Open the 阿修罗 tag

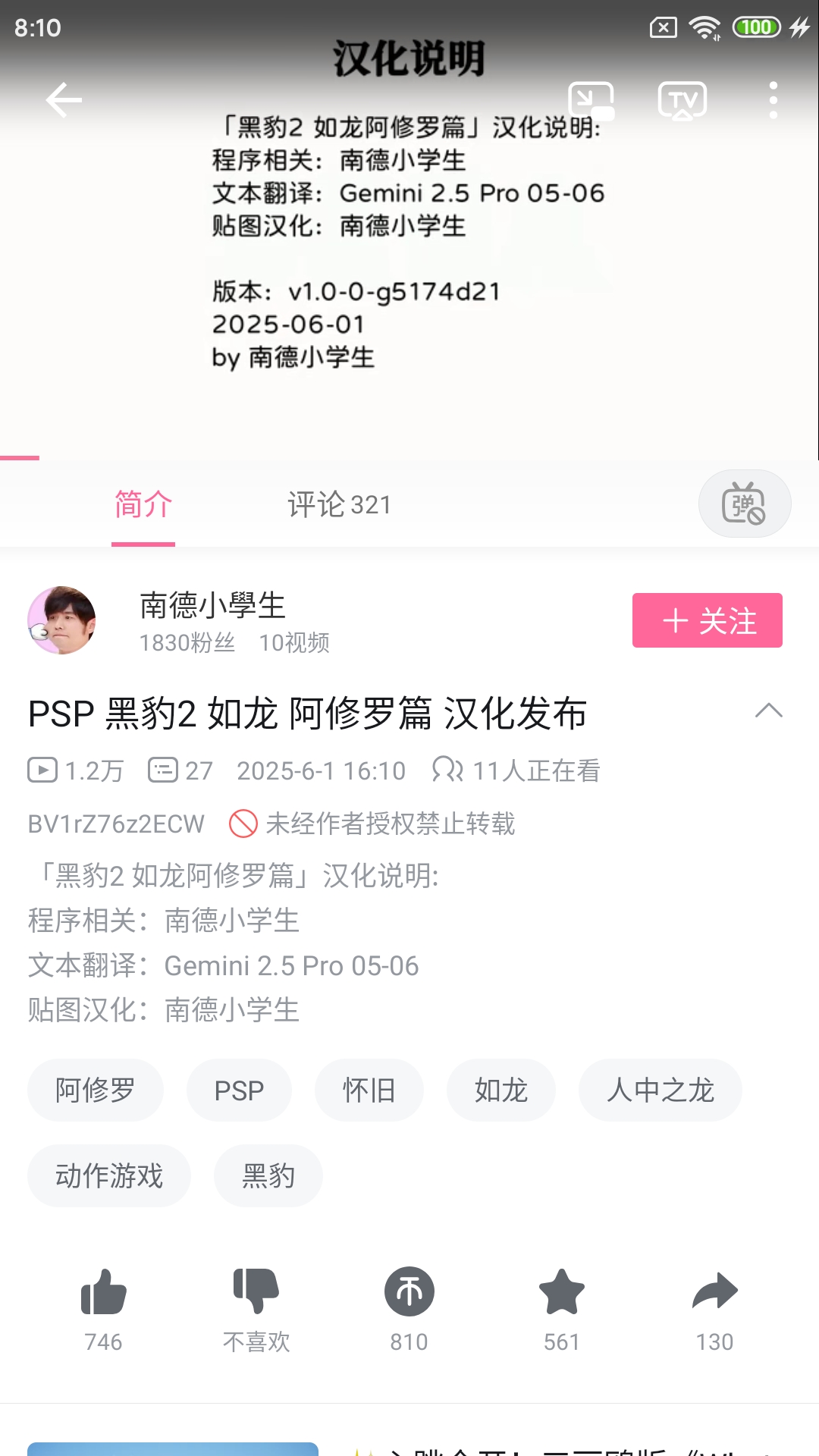tap(95, 1090)
